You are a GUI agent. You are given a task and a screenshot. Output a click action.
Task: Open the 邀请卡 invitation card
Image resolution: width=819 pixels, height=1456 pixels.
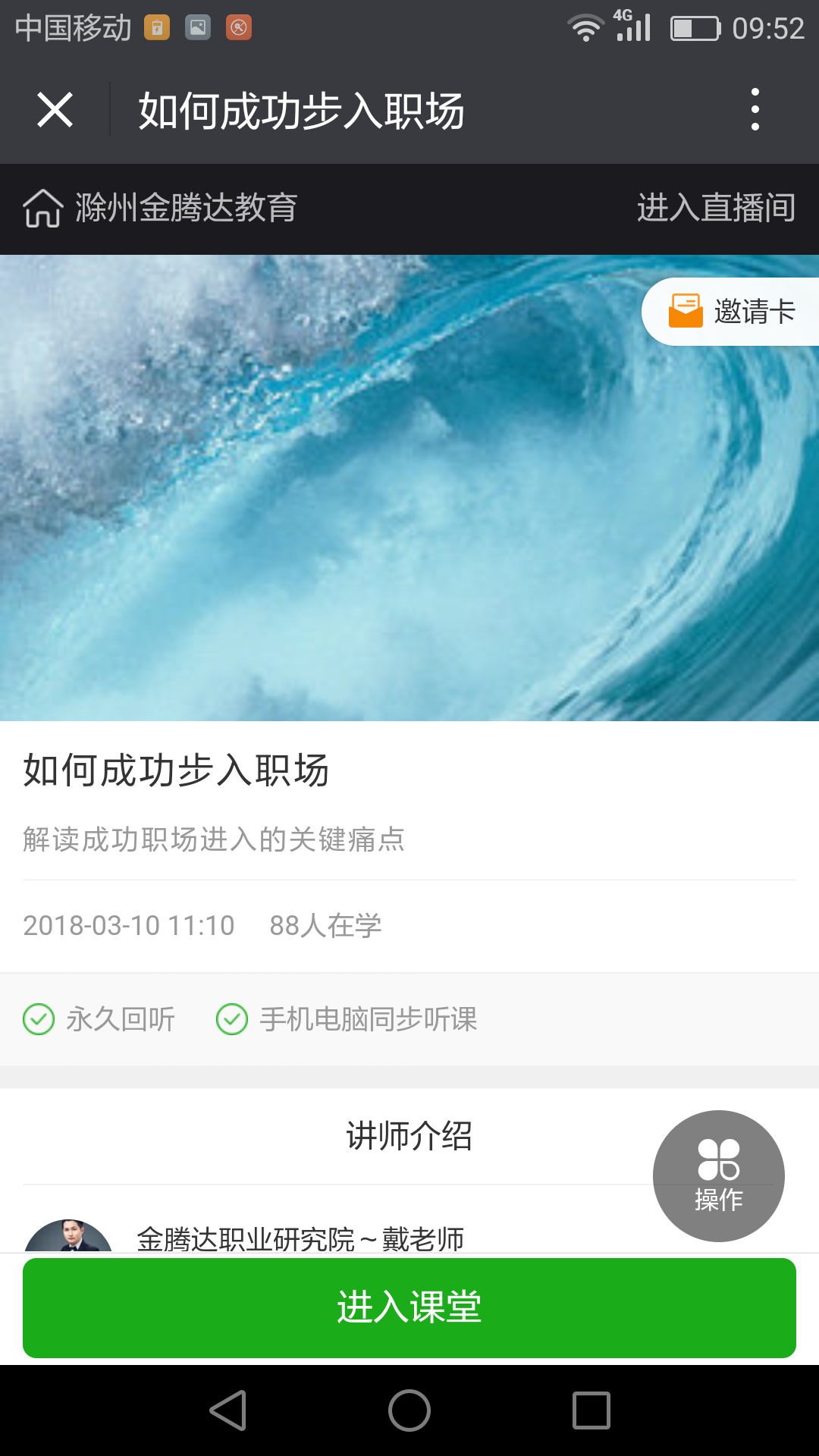(x=733, y=312)
